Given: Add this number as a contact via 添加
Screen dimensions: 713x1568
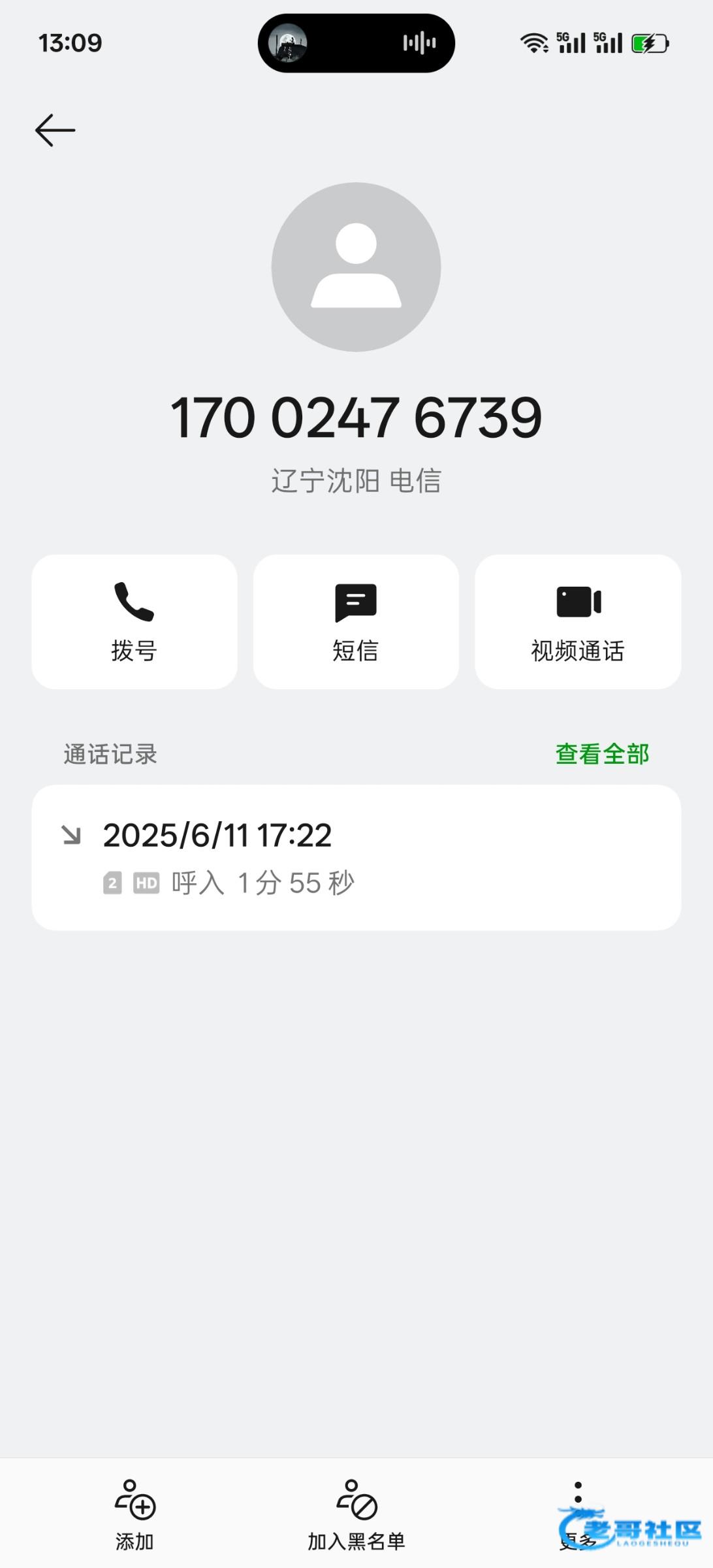Looking at the screenshot, I should [x=135, y=1514].
